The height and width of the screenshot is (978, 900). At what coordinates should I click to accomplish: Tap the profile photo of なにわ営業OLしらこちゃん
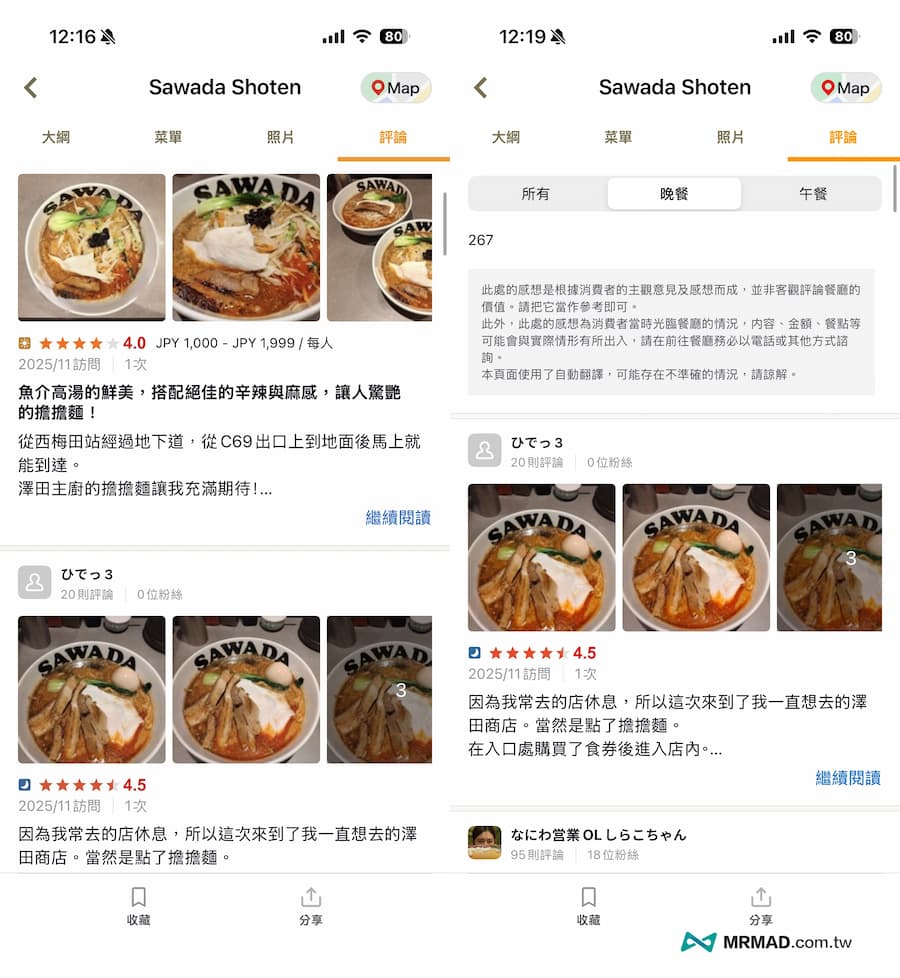click(485, 843)
